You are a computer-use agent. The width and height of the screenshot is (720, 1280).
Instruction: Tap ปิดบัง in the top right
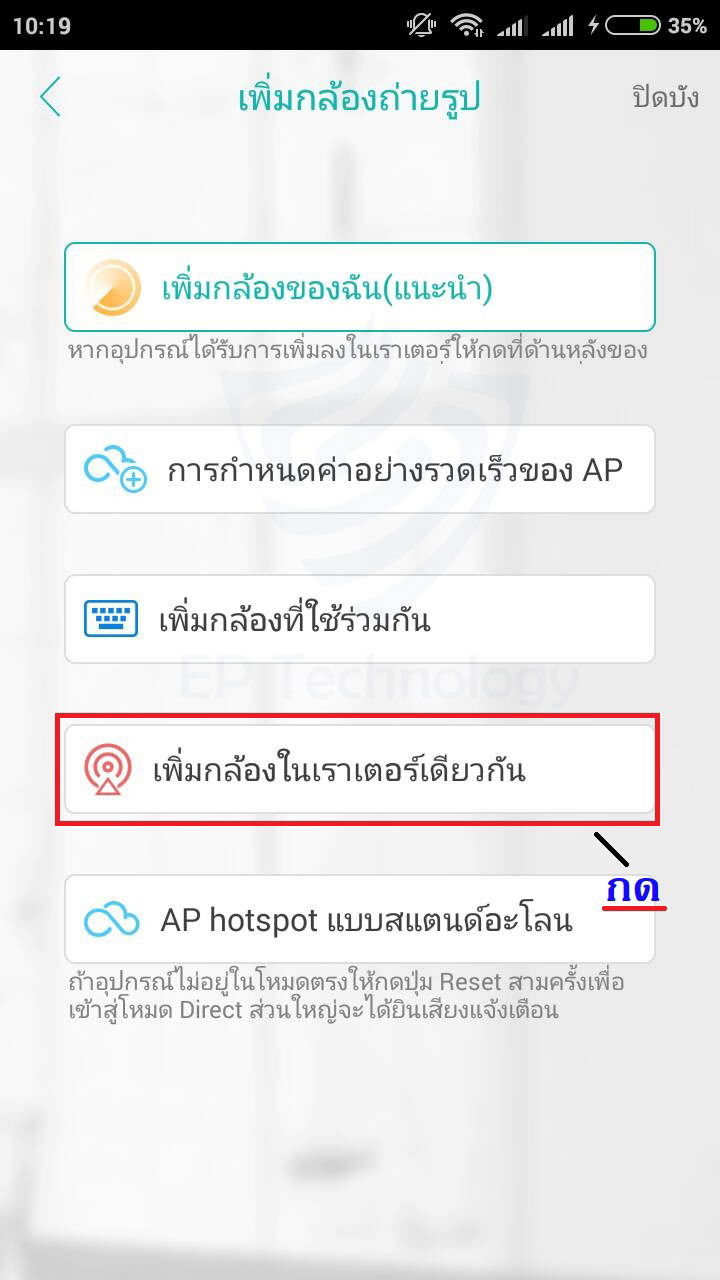664,98
